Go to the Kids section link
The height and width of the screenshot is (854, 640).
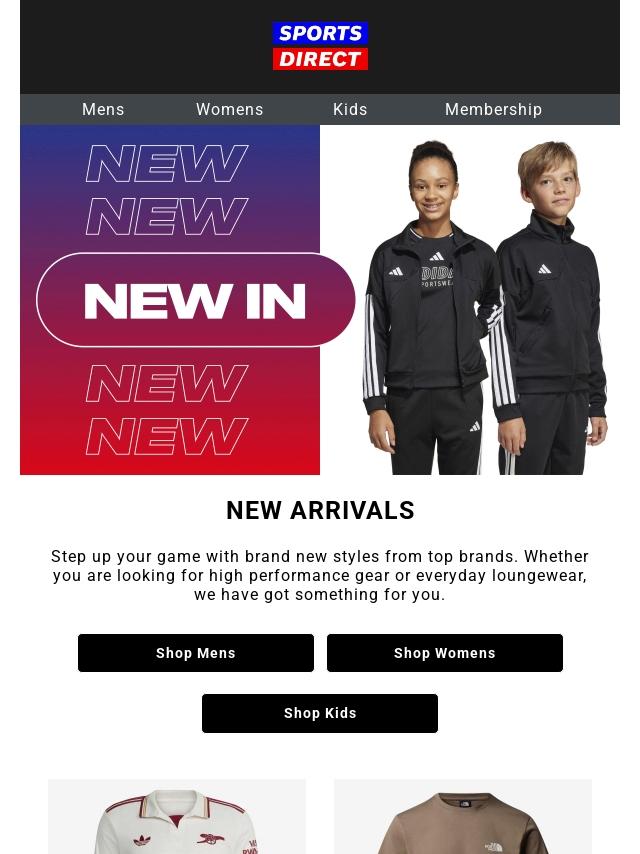(x=350, y=110)
